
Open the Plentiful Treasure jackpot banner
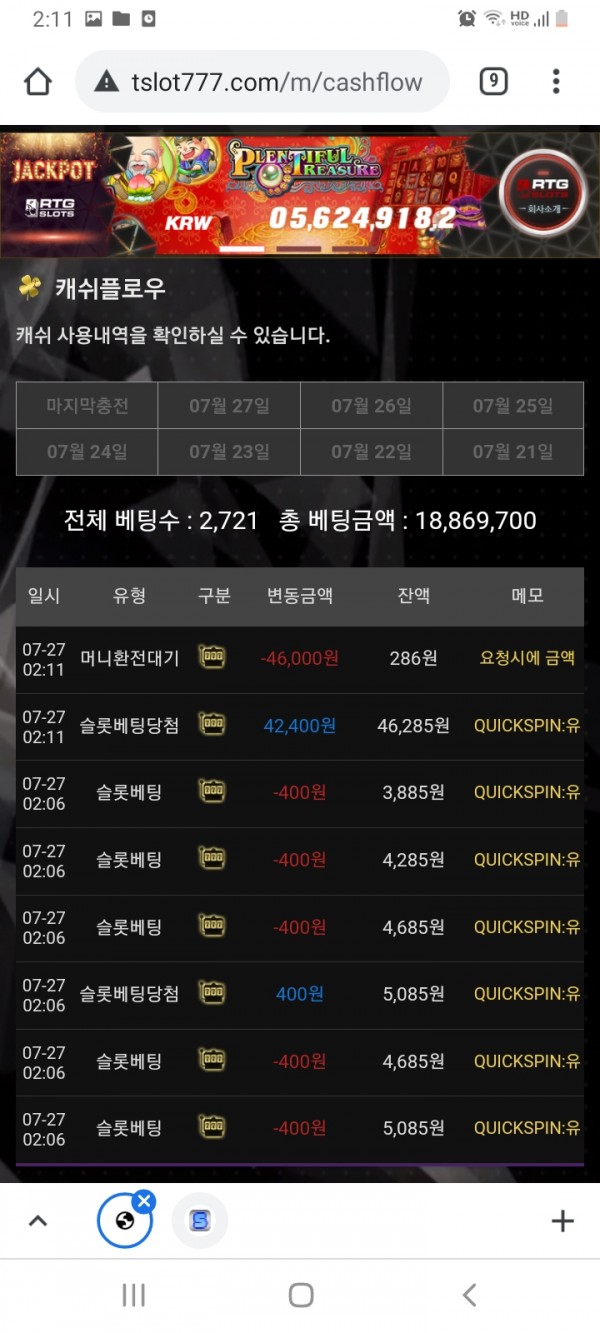click(x=300, y=193)
